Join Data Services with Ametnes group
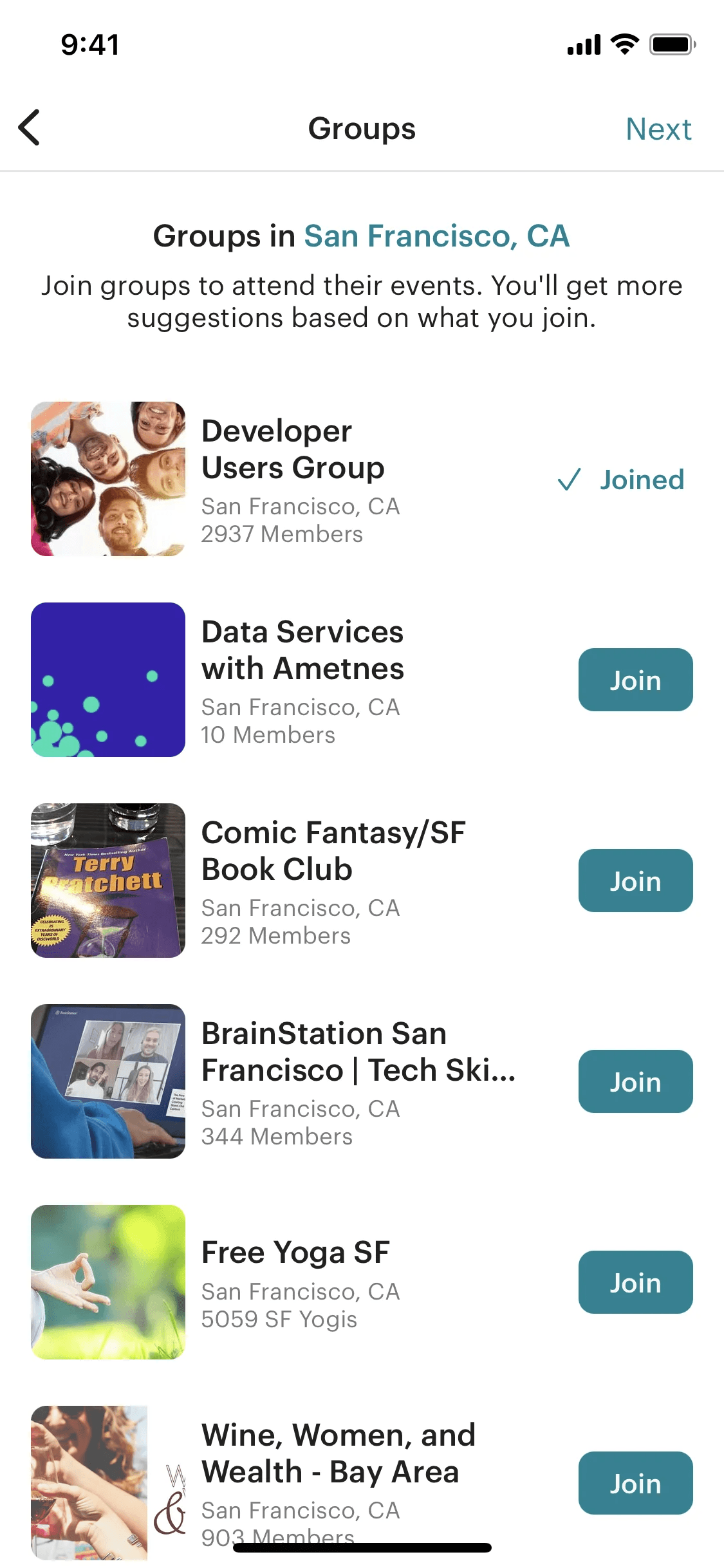The width and height of the screenshot is (724, 1568). [x=635, y=680]
